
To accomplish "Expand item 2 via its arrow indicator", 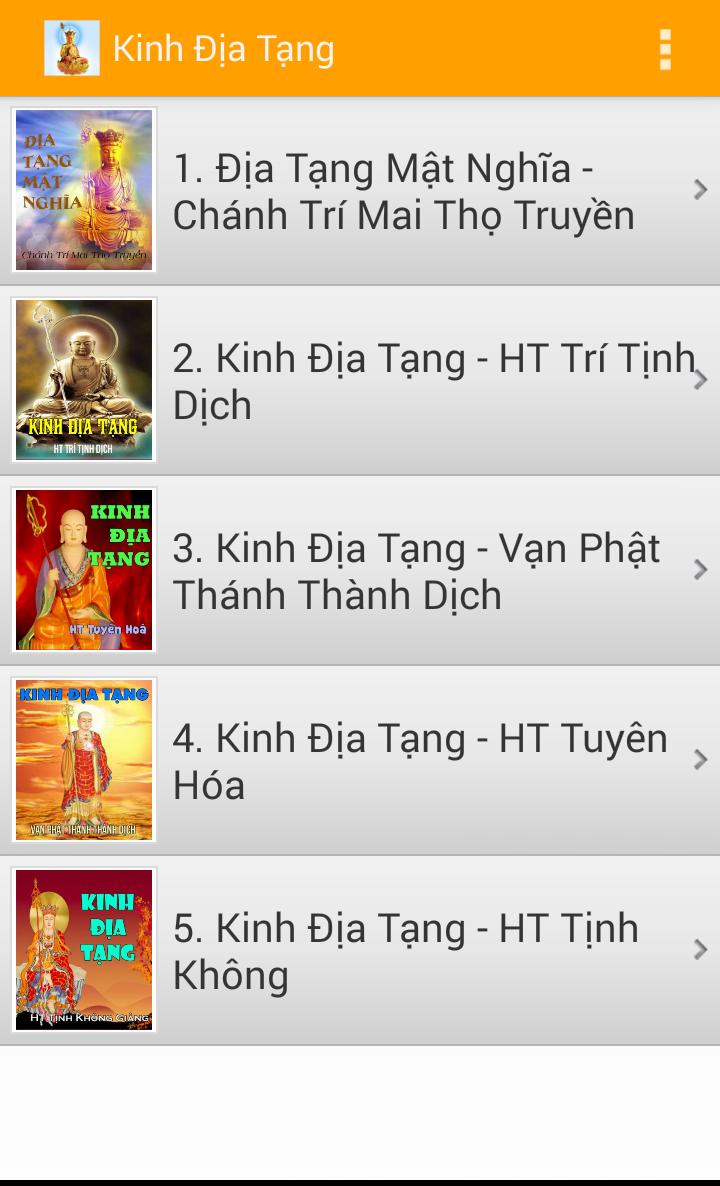I will pos(700,380).
